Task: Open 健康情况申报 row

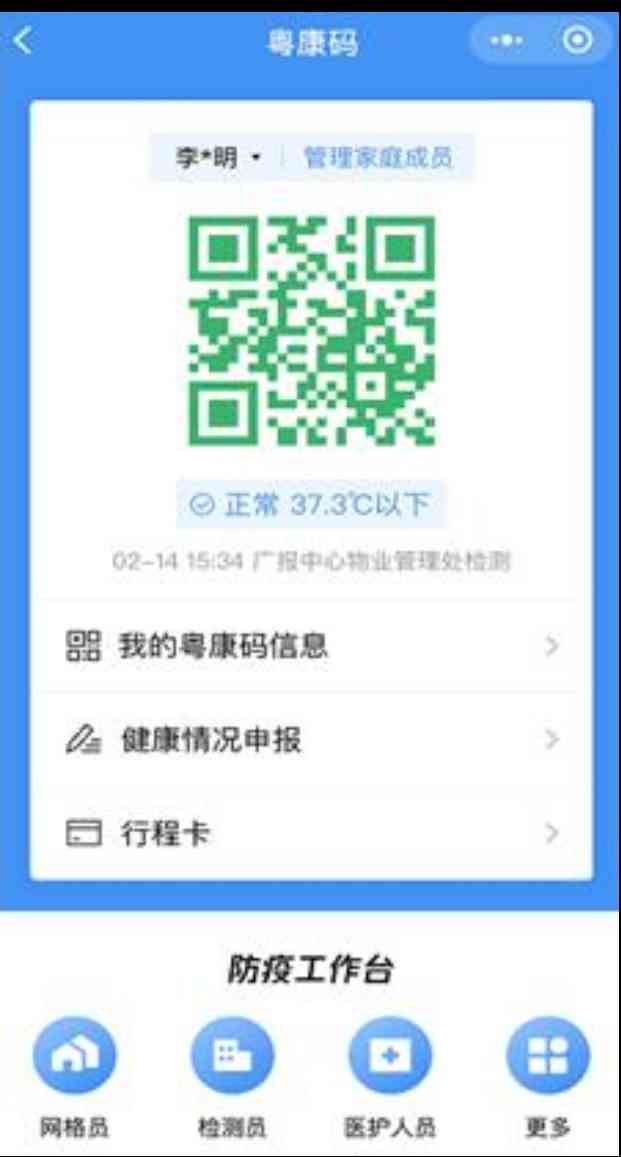Action: [x=311, y=740]
